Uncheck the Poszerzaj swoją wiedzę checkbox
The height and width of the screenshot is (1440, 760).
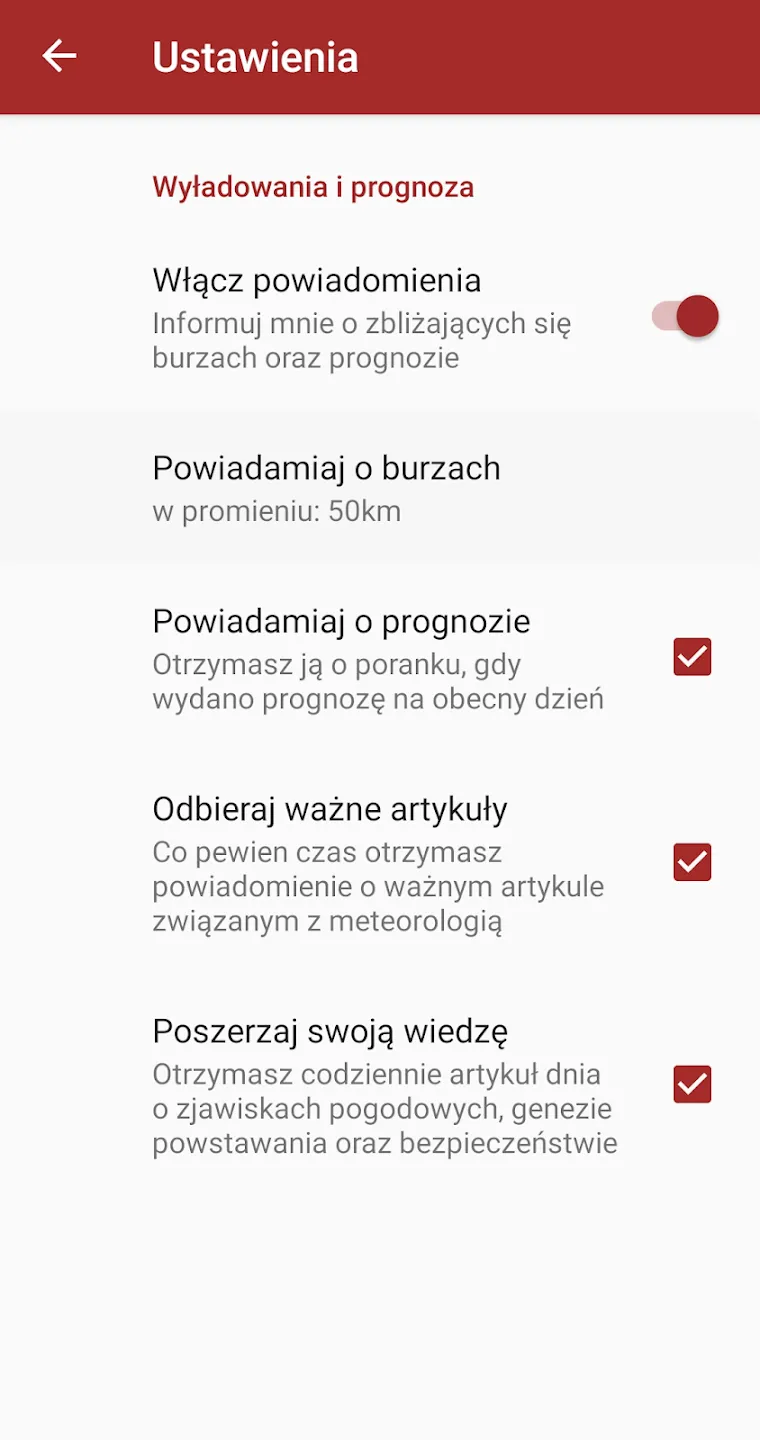[x=692, y=1084]
